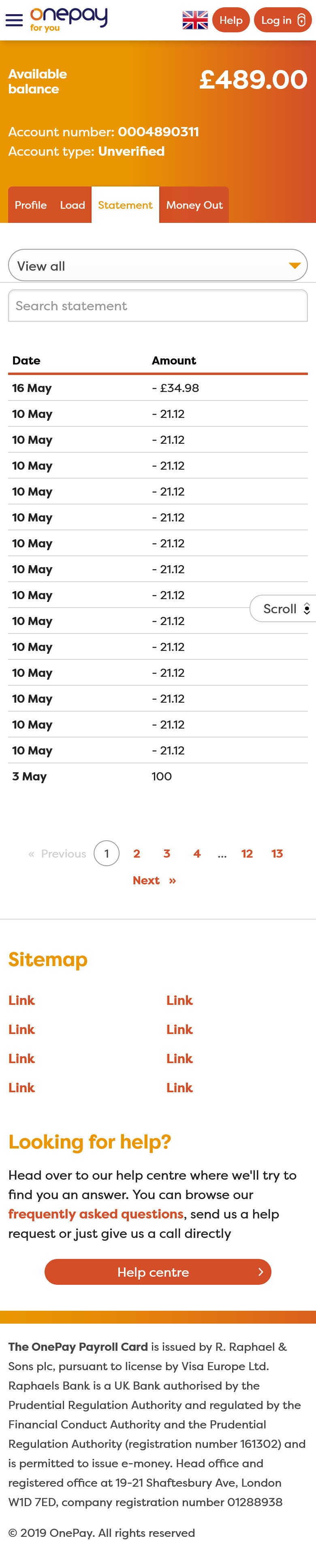This screenshot has width=316, height=1568.
Task: Open the Help button
Action: [231, 20]
